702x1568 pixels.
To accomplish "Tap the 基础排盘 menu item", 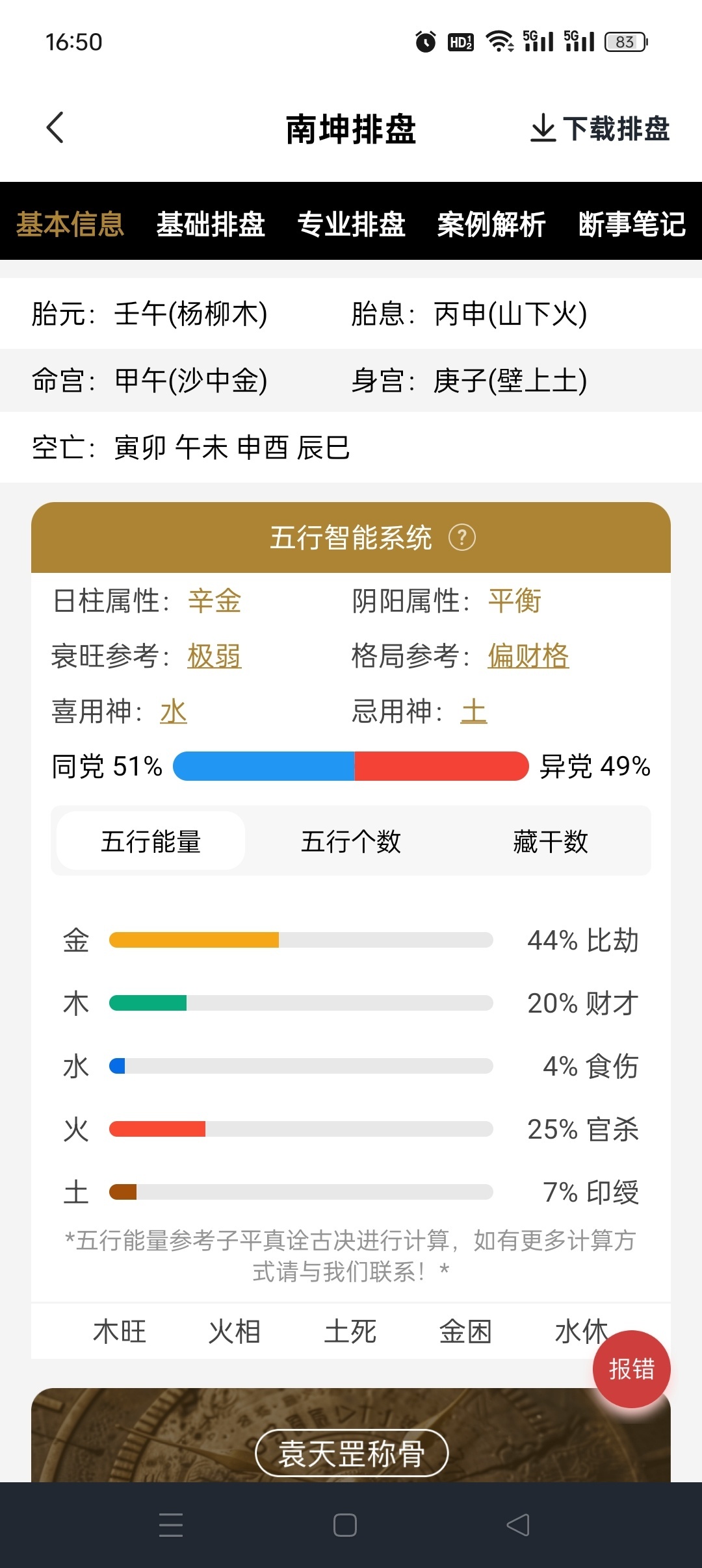I will [211, 225].
